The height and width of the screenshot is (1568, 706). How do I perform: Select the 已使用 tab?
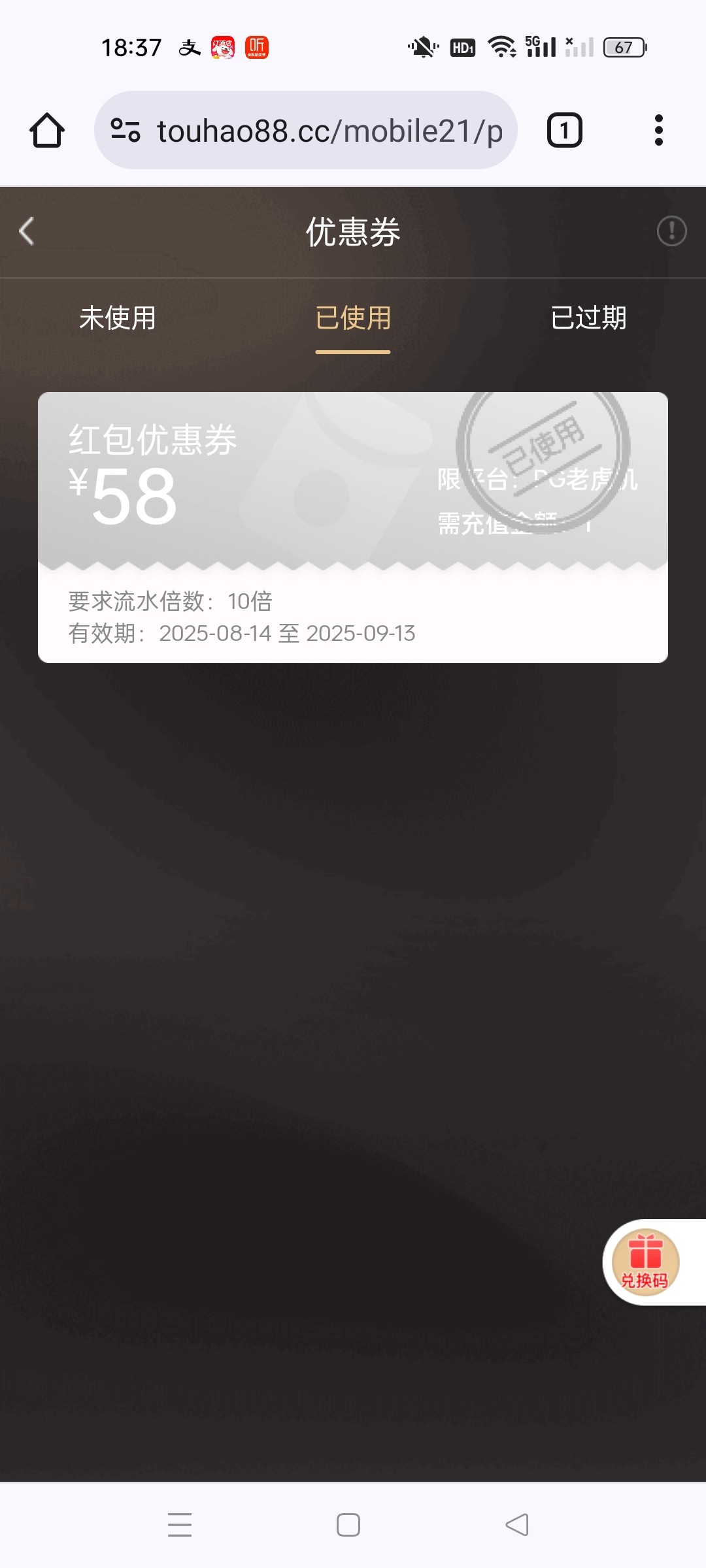[x=353, y=318]
